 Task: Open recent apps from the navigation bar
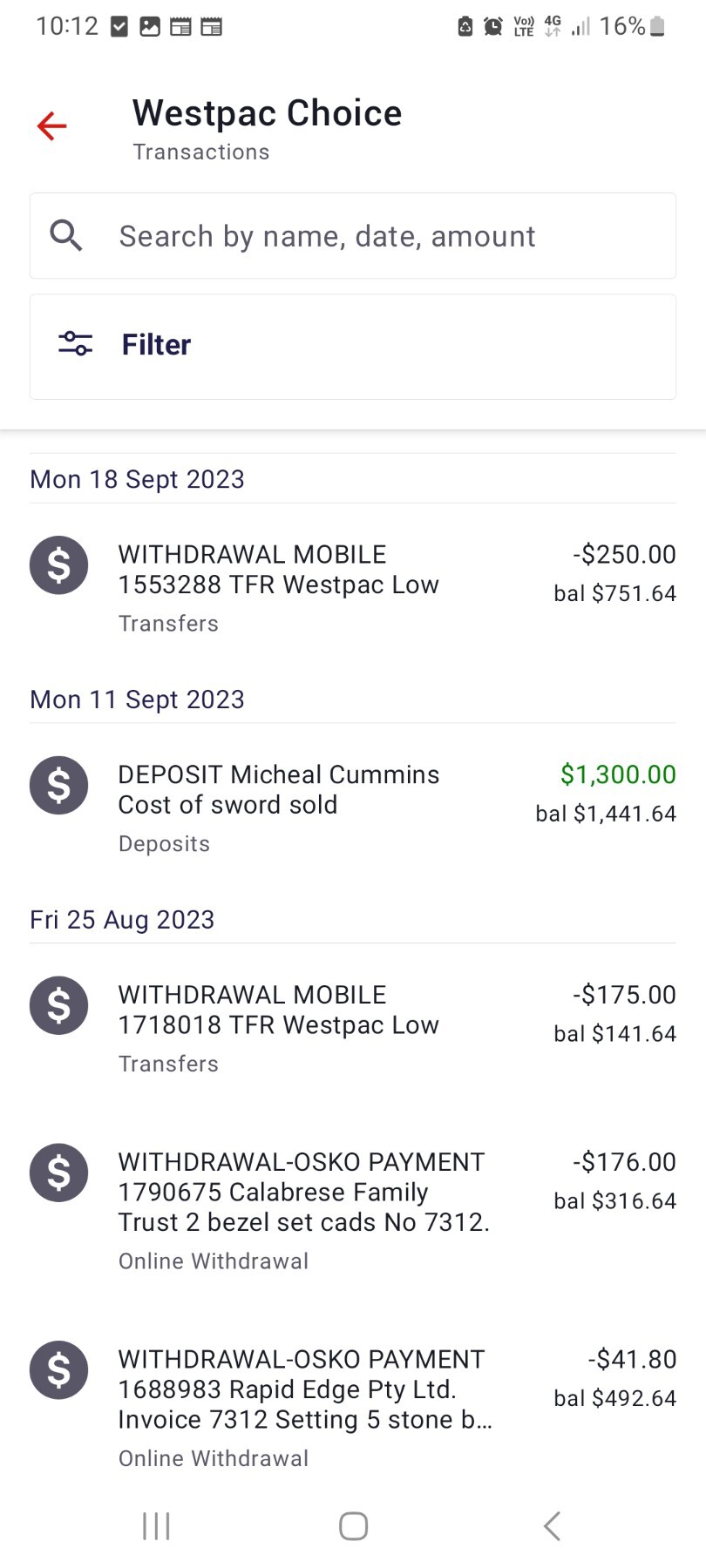pyautogui.click(x=156, y=1526)
